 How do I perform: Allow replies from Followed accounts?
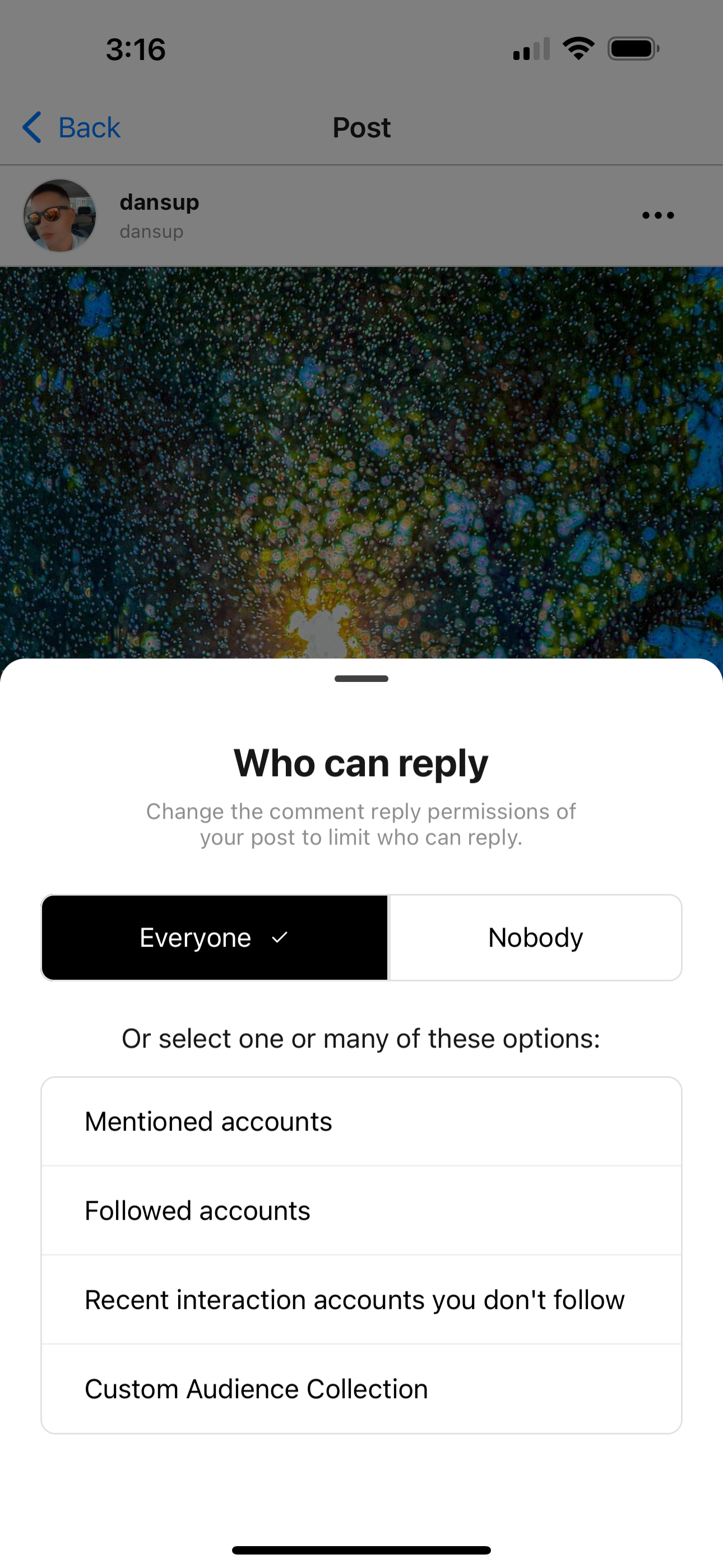tap(361, 1210)
